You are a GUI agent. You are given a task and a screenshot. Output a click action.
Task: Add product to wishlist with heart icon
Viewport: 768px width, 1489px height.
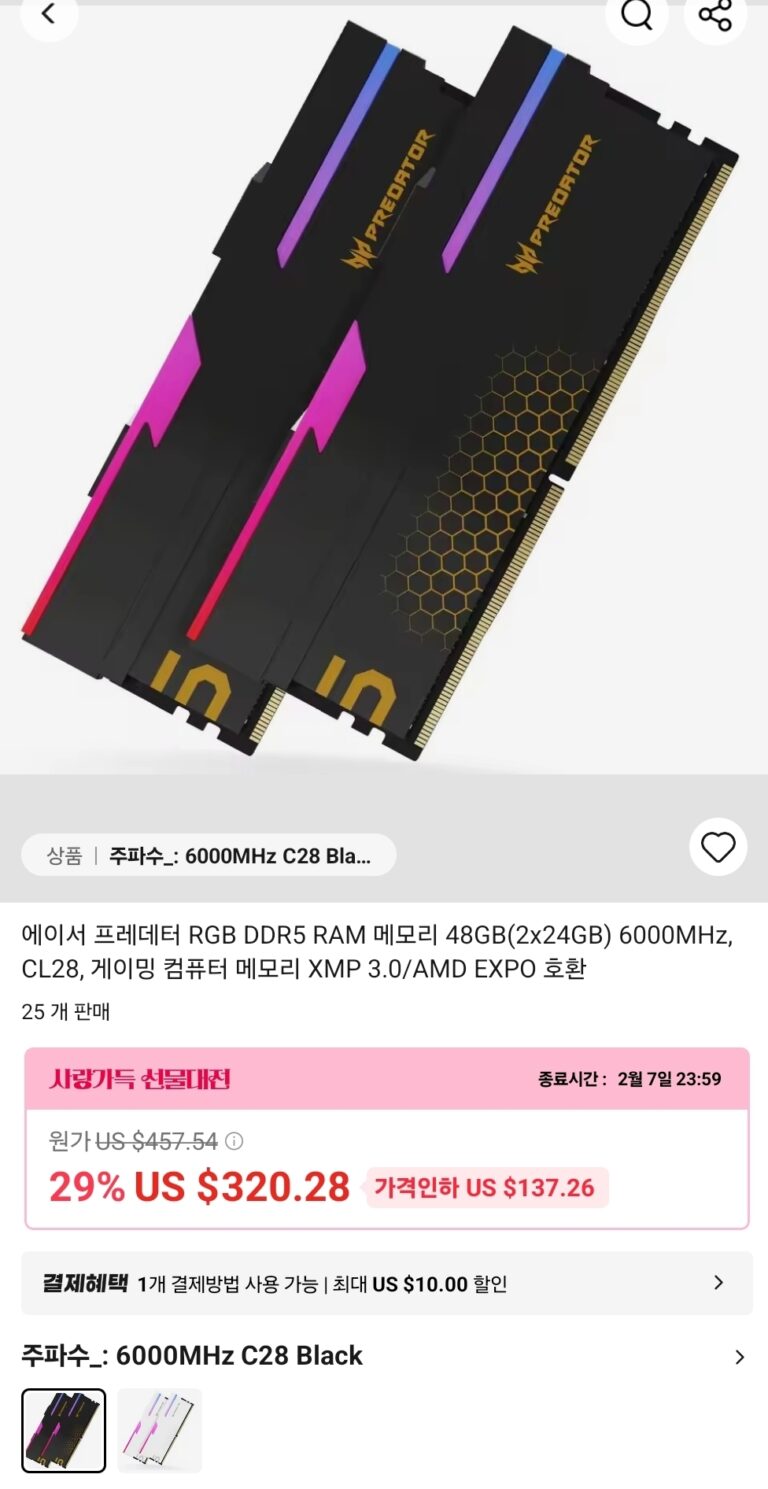(x=718, y=847)
